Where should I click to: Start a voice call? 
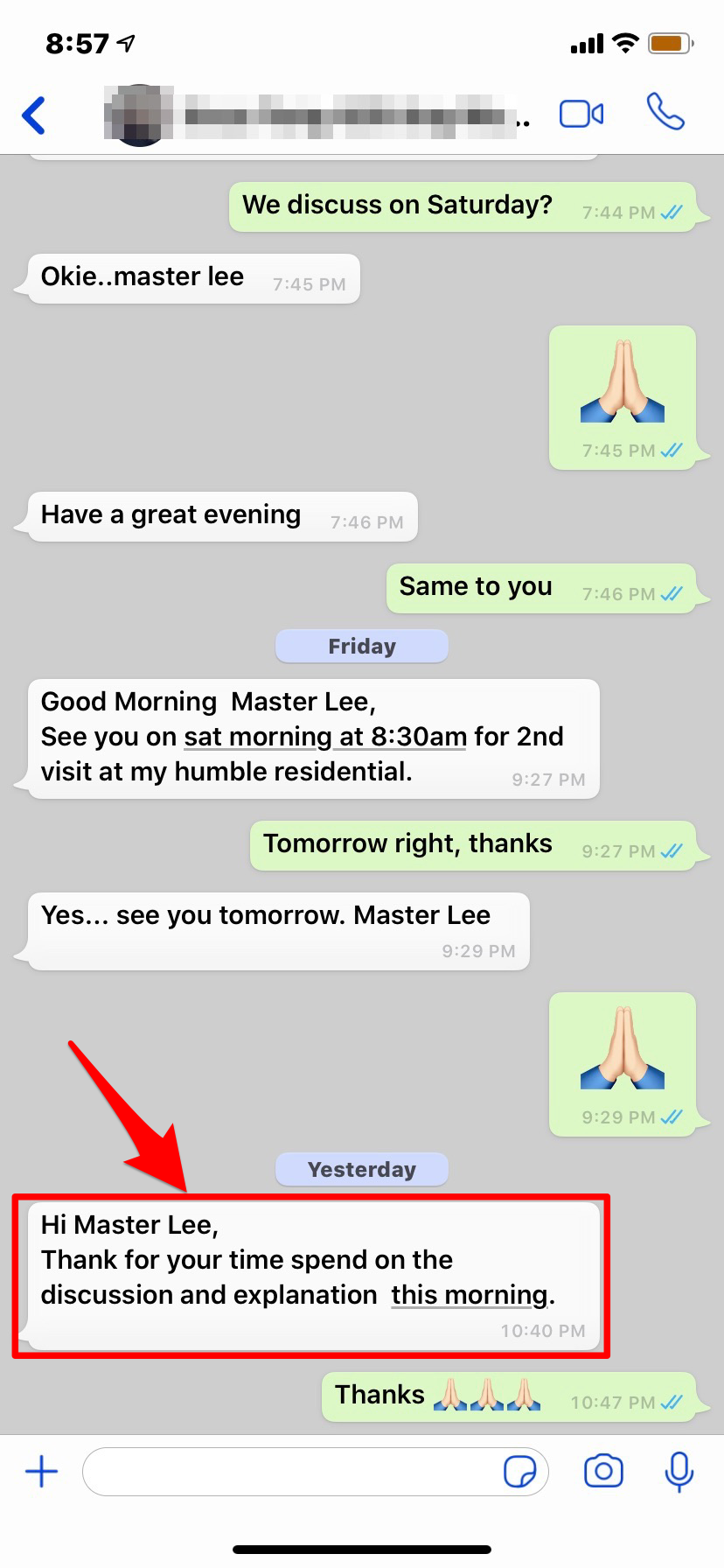point(665,113)
